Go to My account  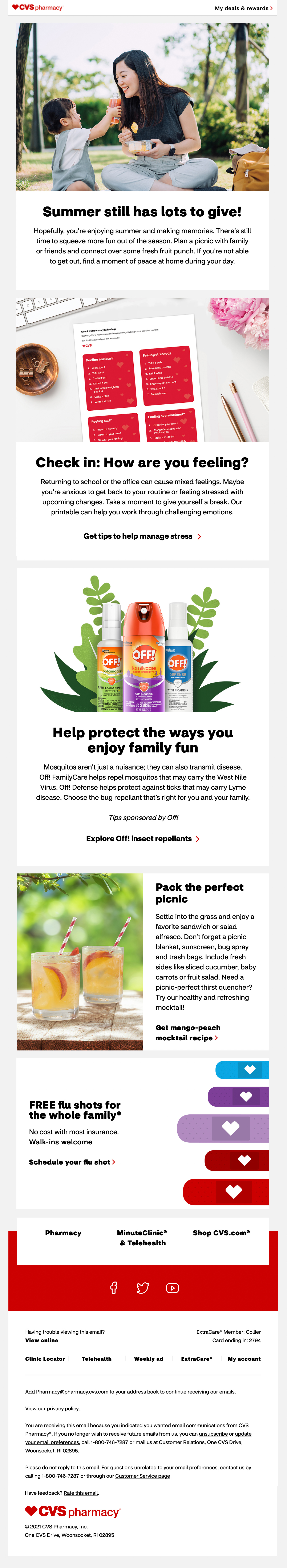pyautogui.click(x=244, y=1359)
